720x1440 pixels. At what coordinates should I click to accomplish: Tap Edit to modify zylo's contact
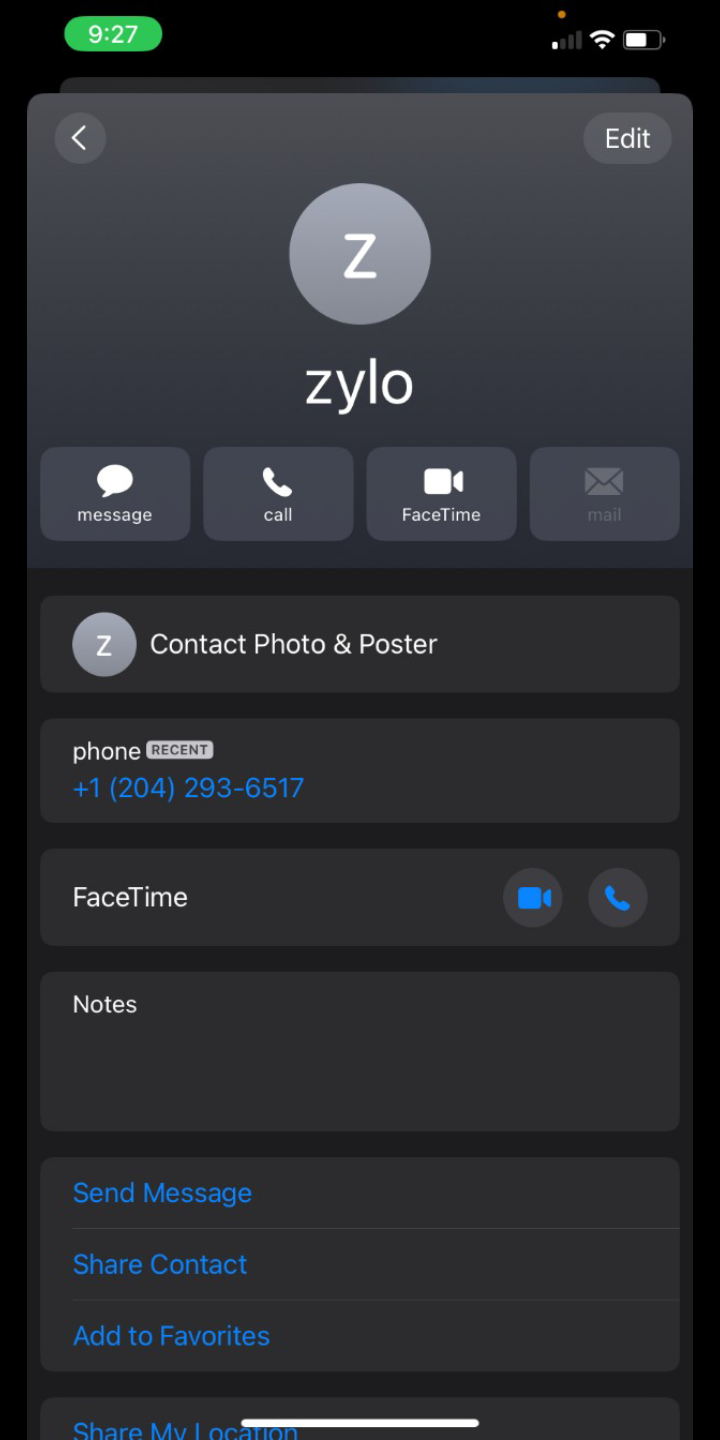(627, 138)
